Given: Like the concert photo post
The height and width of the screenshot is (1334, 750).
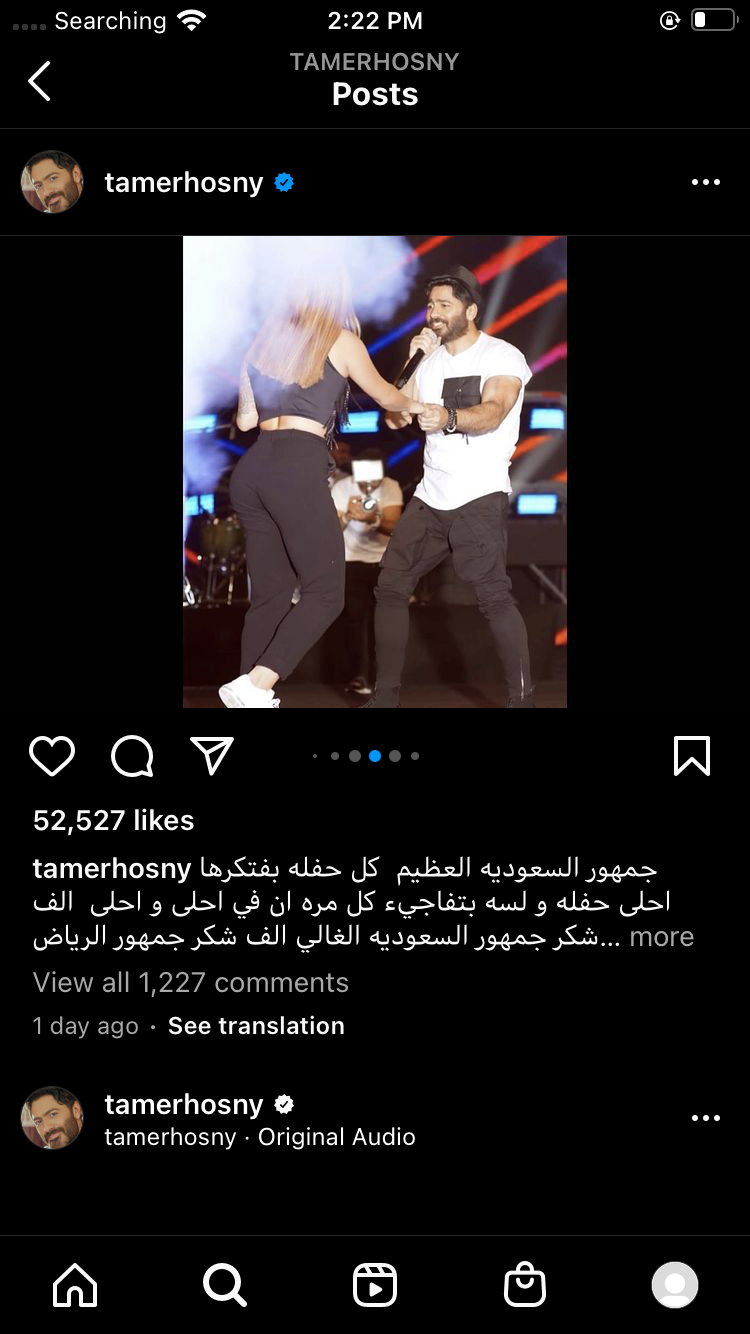Looking at the screenshot, I should (x=52, y=756).
